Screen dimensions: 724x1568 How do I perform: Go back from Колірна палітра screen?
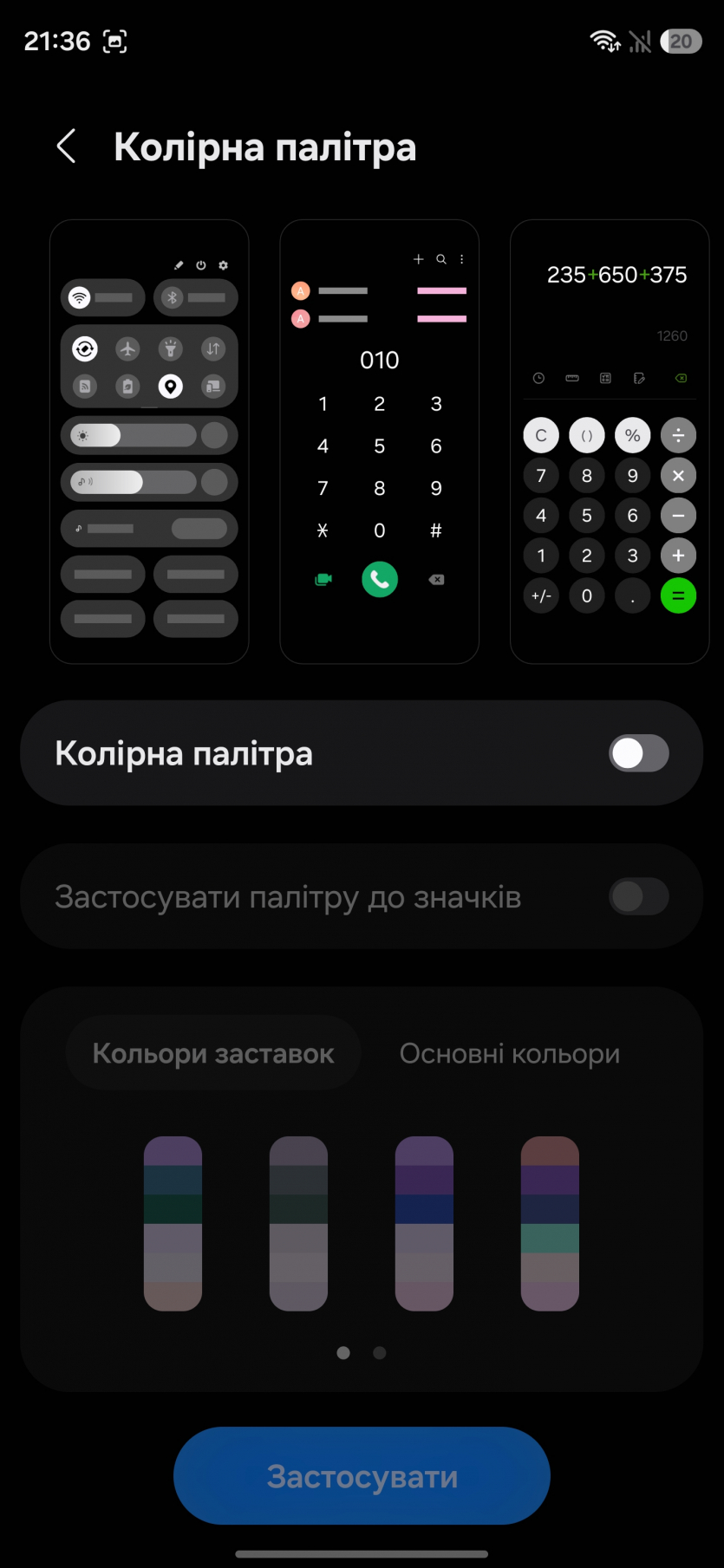[x=67, y=146]
